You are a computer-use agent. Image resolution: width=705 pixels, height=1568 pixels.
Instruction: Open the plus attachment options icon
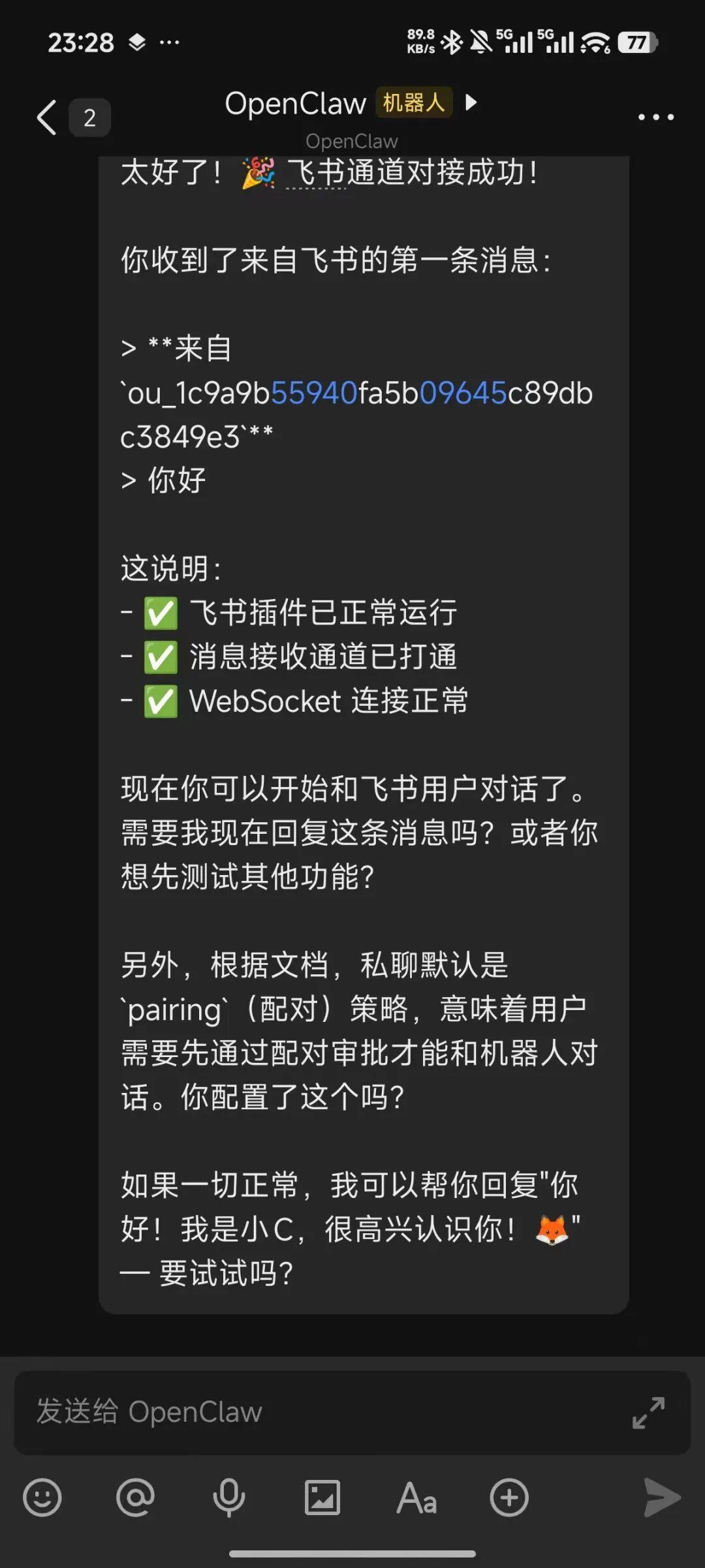509,1498
